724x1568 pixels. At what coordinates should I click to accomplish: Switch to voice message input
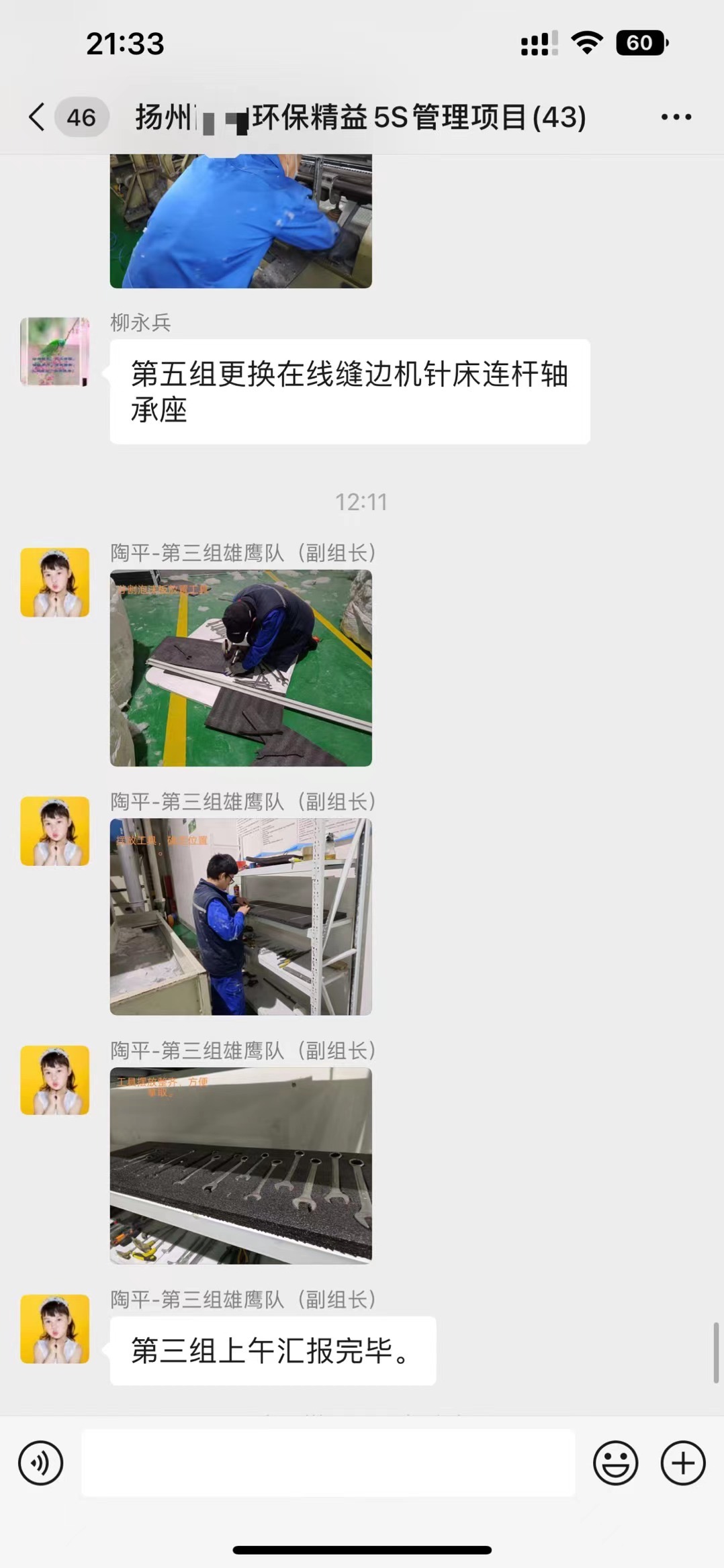pos(40,1463)
